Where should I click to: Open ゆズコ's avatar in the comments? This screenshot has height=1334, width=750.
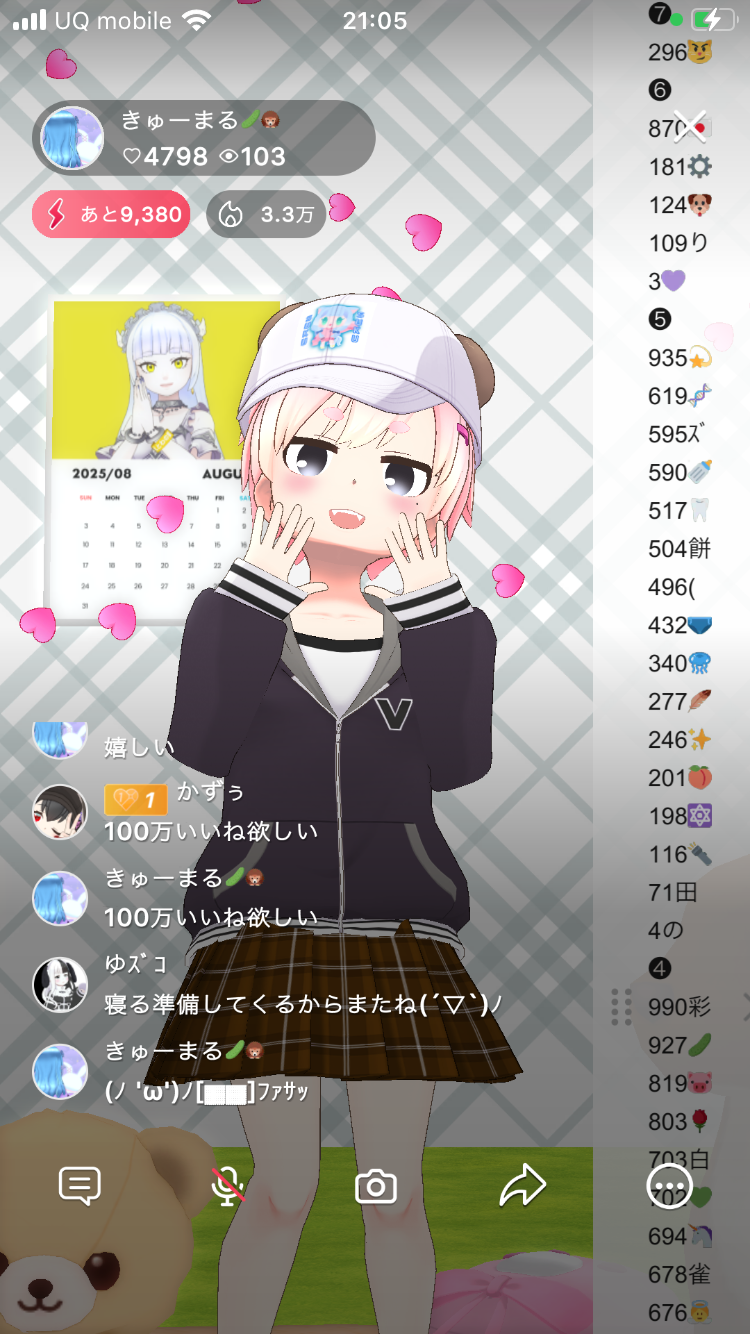(x=61, y=984)
